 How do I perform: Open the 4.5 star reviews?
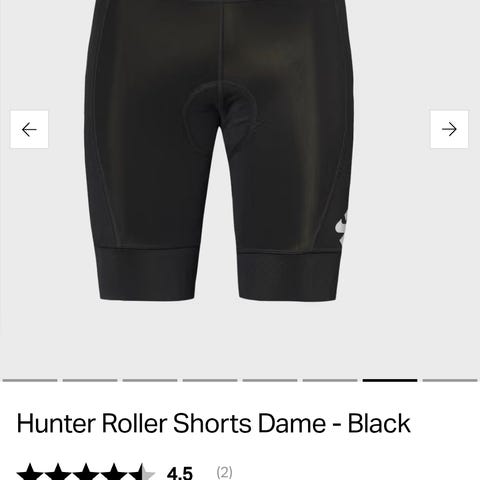(x=124, y=472)
